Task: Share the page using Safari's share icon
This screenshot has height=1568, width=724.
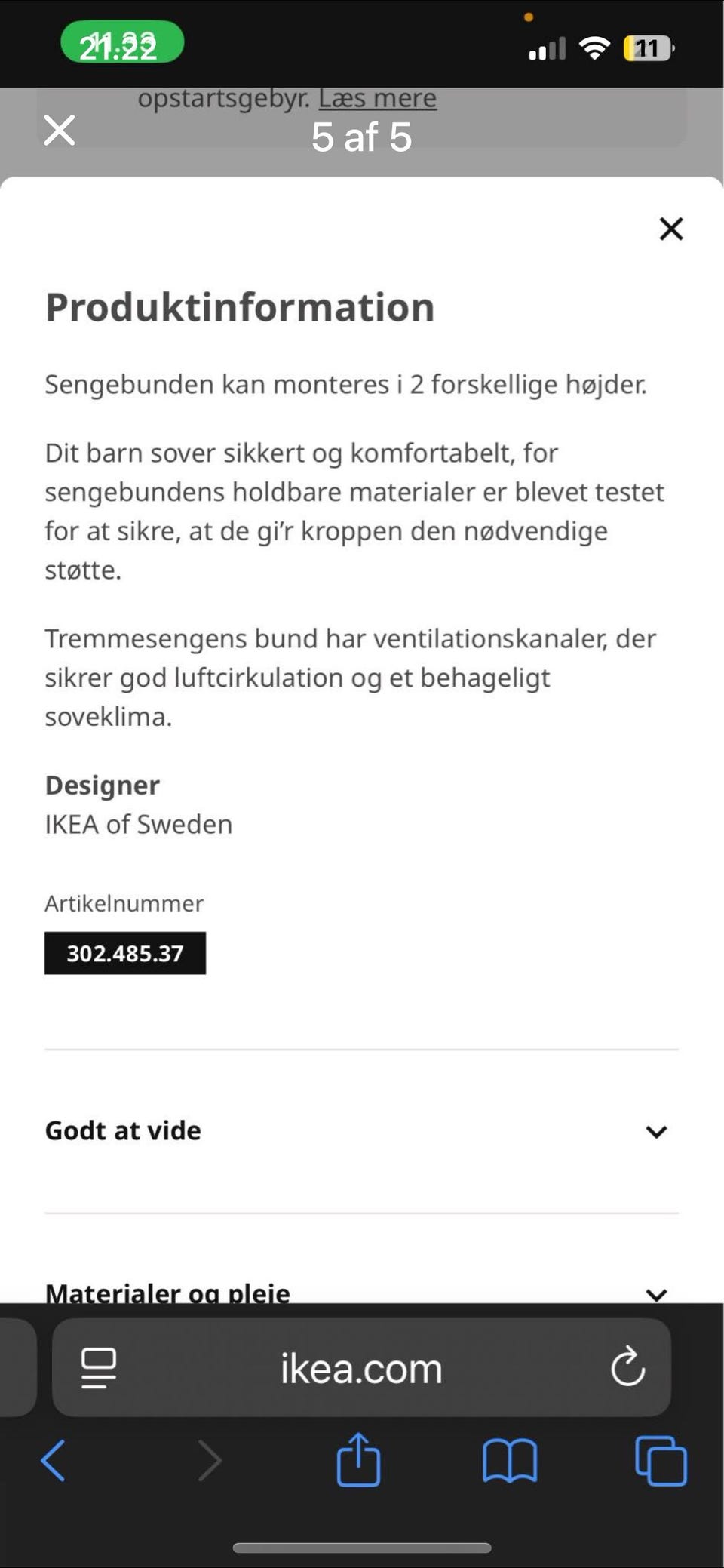Action: [x=359, y=1459]
